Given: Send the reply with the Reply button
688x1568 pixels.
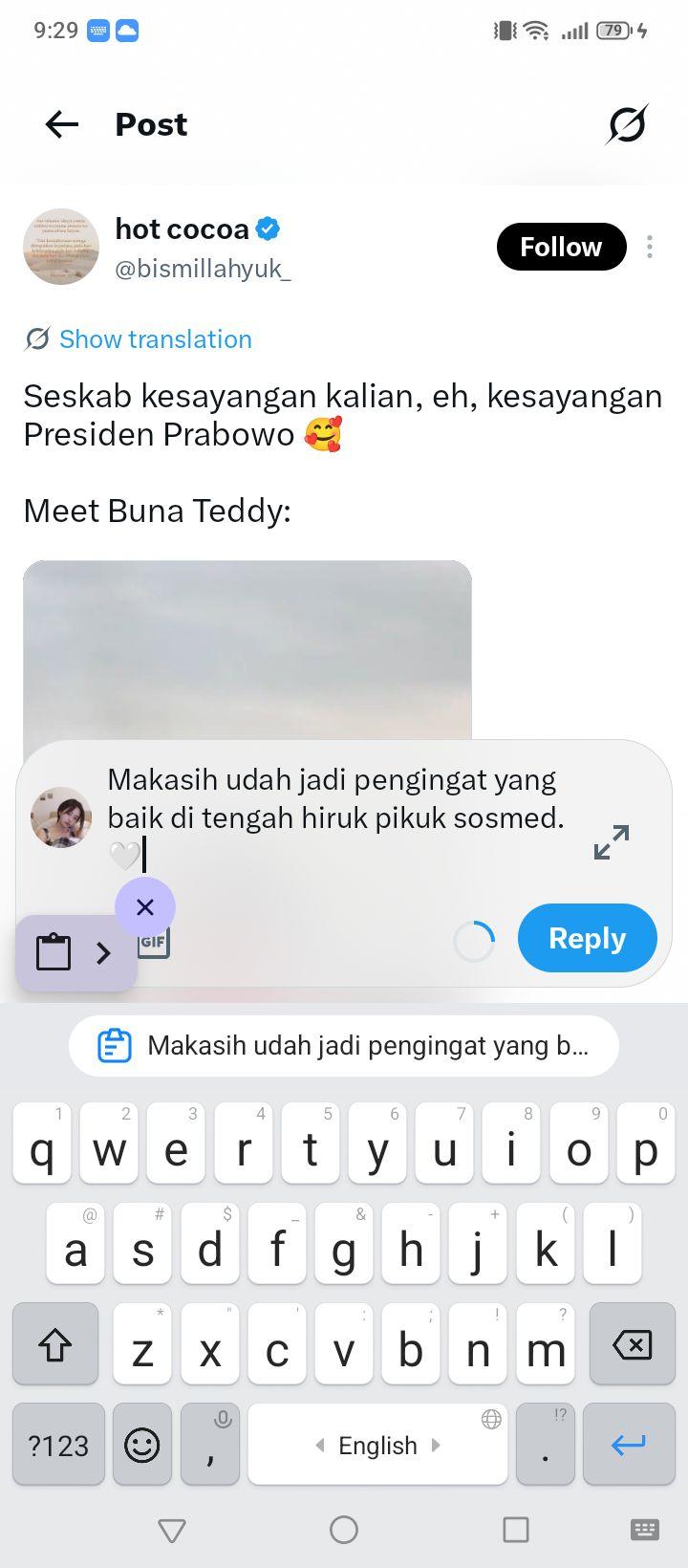Looking at the screenshot, I should pyautogui.click(x=587, y=938).
